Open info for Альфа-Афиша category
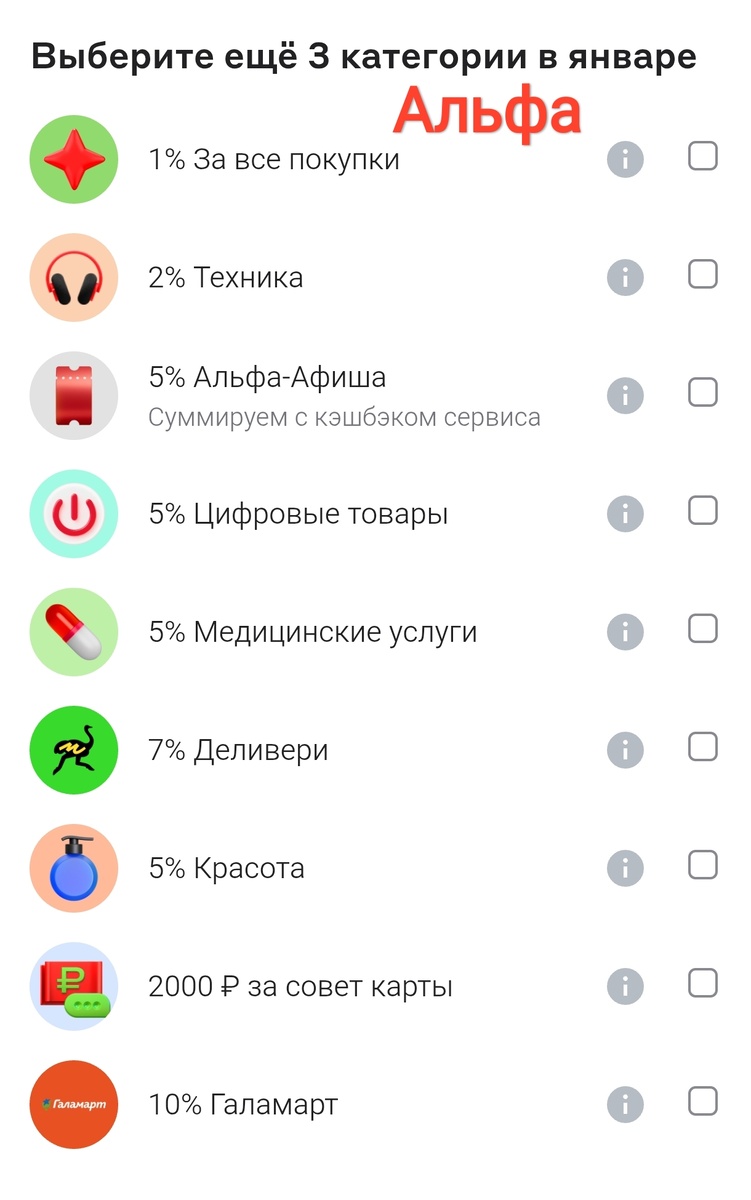The height and width of the screenshot is (1200, 751). pos(624,391)
